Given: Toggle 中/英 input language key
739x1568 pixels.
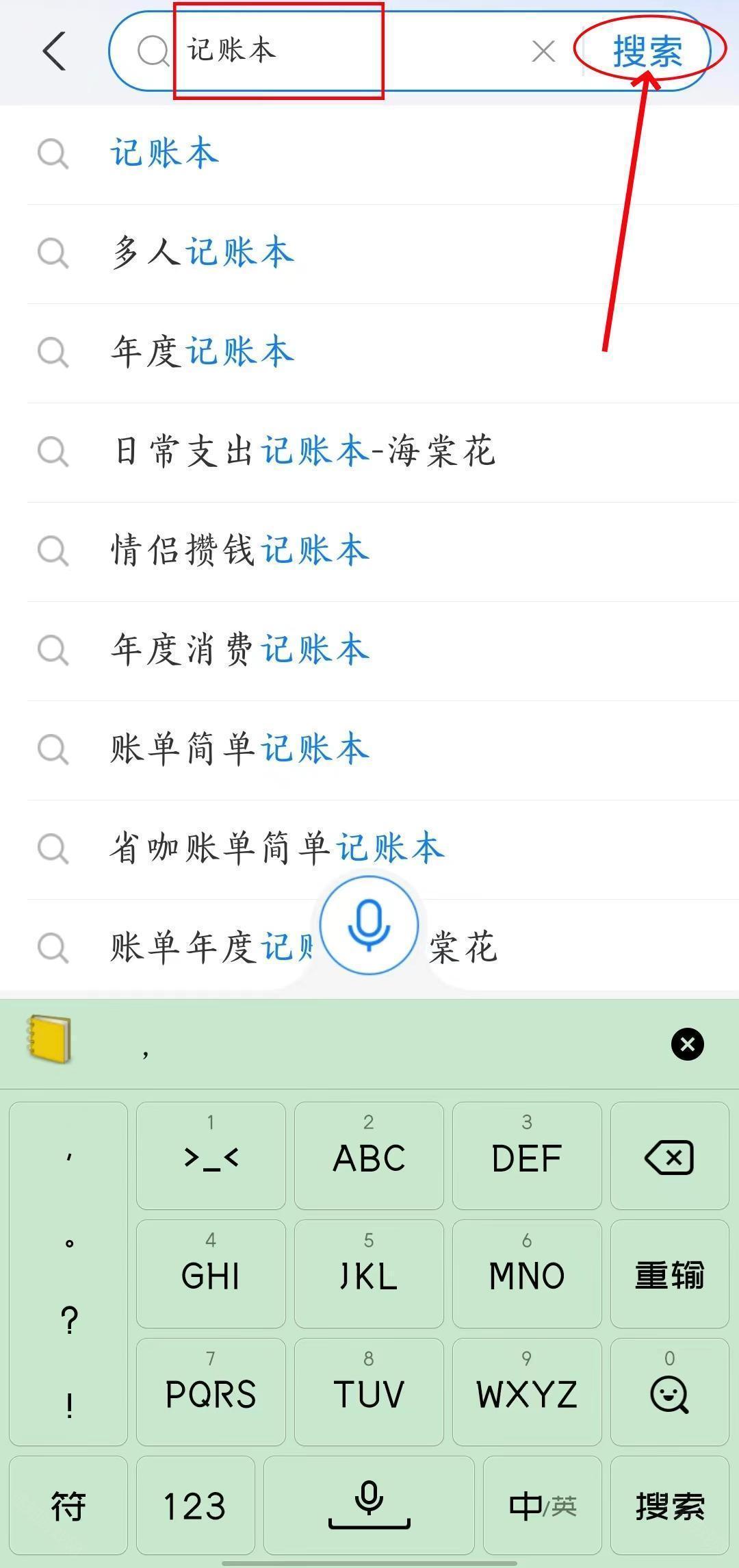Looking at the screenshot, I should (542, 1506).
